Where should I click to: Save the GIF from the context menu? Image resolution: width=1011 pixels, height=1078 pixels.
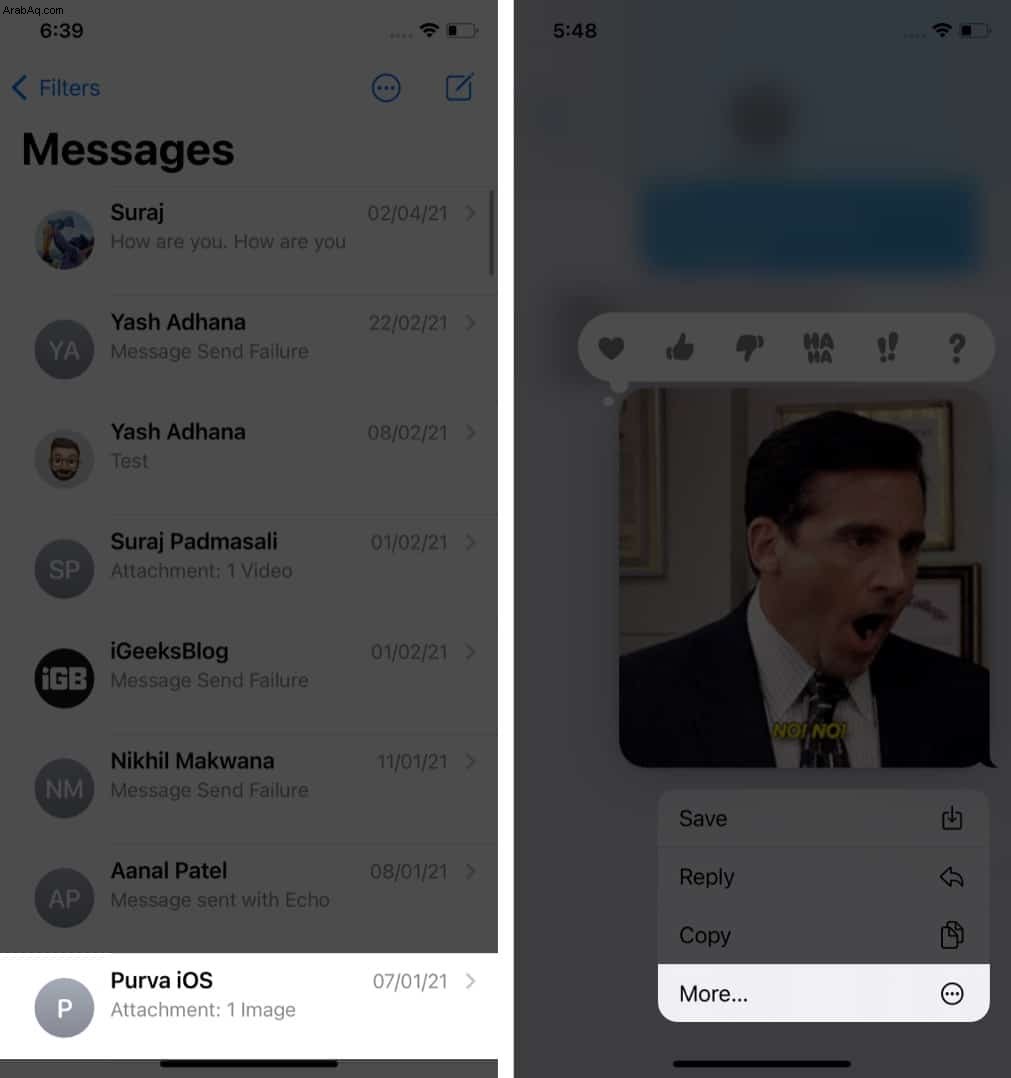tap(822, 818)
